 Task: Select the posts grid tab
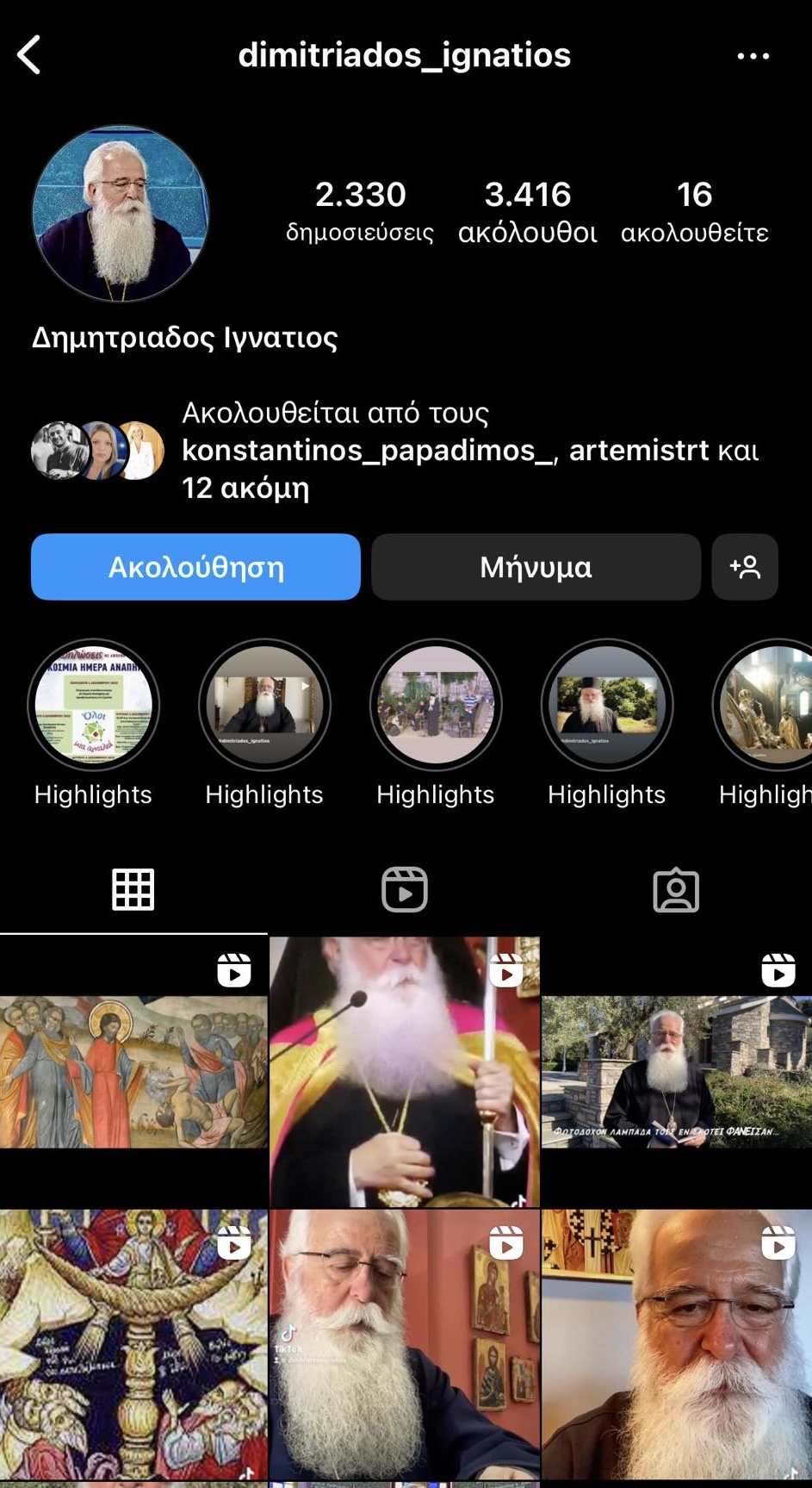pyautogui.click(x=133, y=890)
